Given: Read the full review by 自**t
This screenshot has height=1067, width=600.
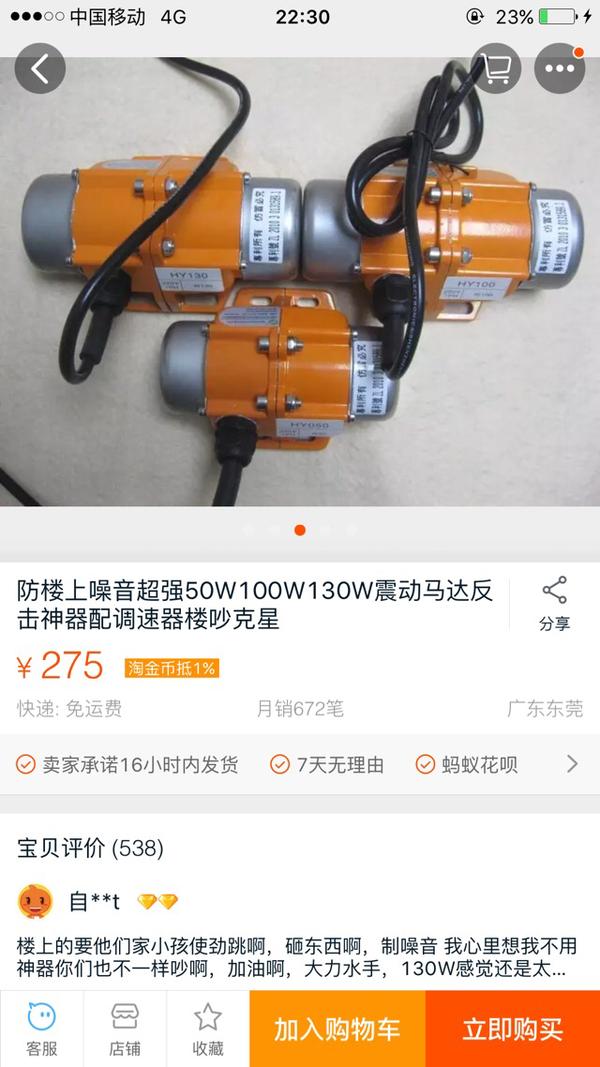Looking at the screenshot, I should (297, 957).
